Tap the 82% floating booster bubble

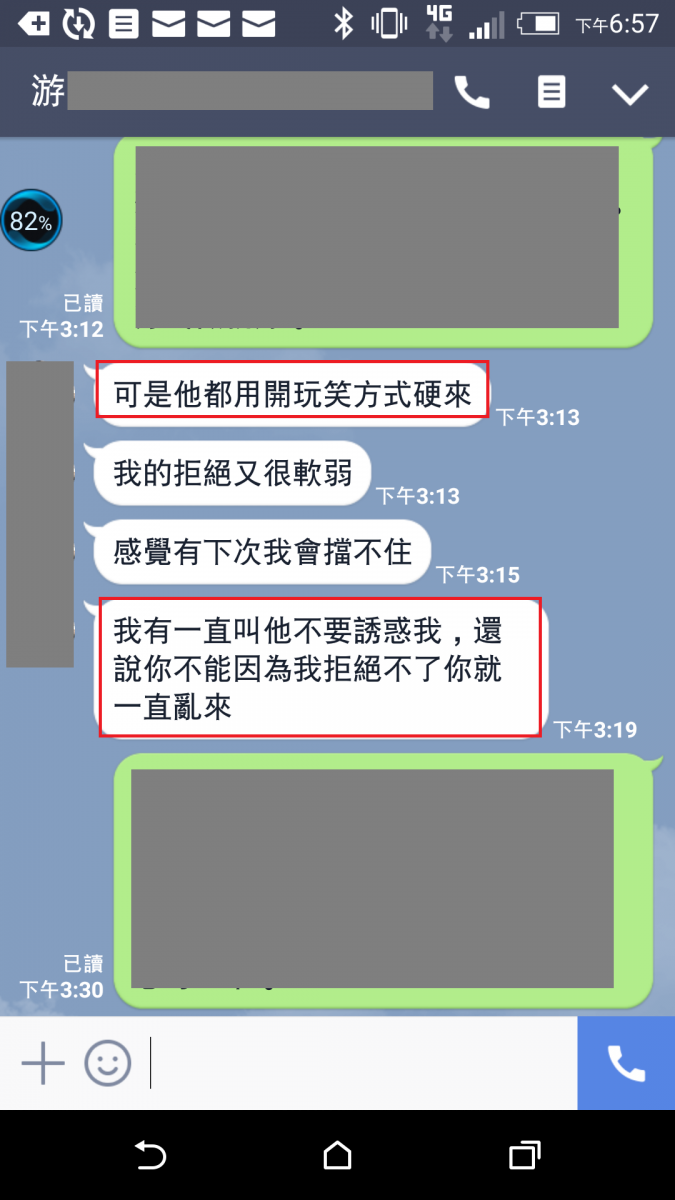31,221
